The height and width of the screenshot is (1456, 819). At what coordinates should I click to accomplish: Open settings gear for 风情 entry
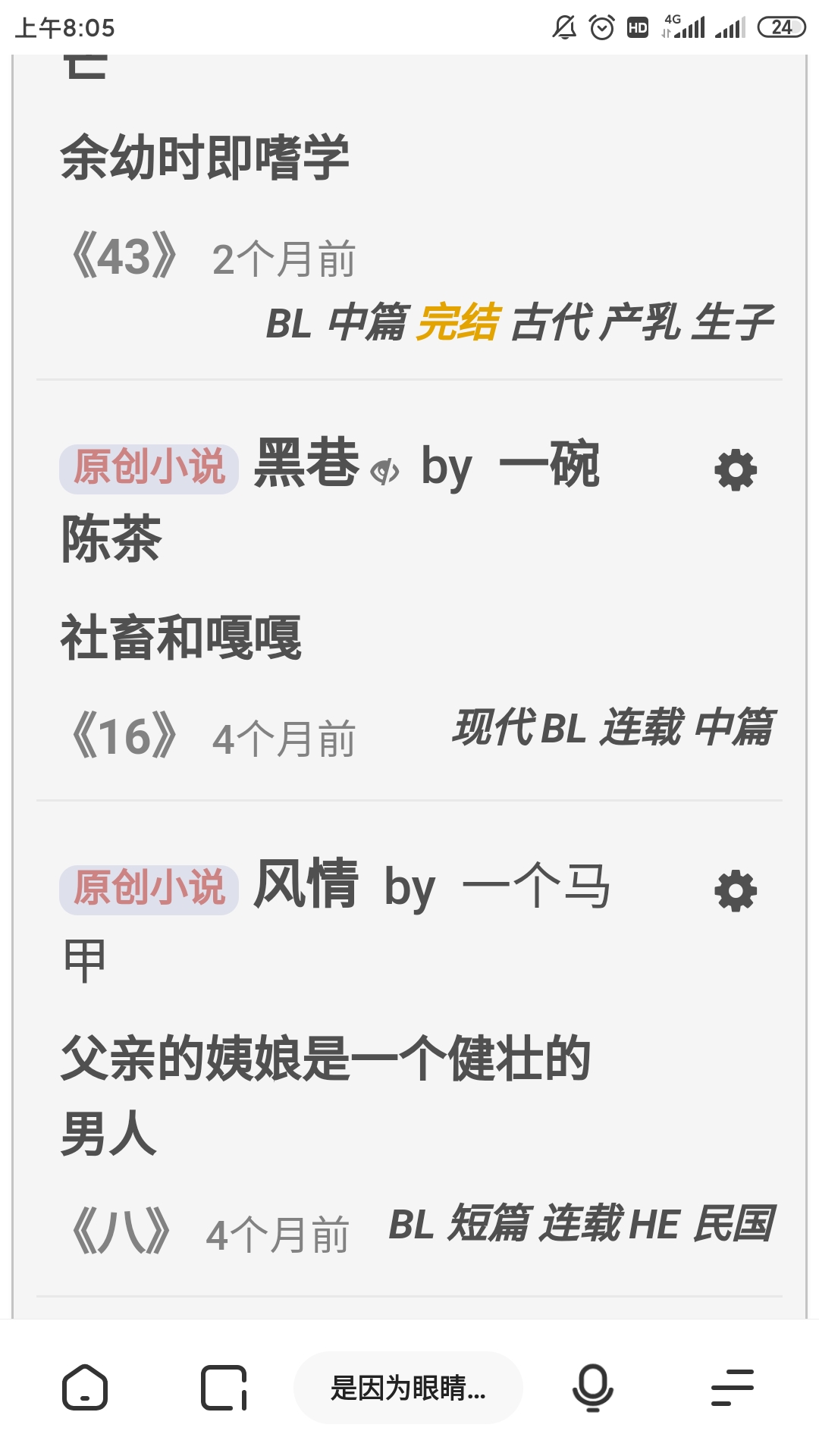(736, 891)
